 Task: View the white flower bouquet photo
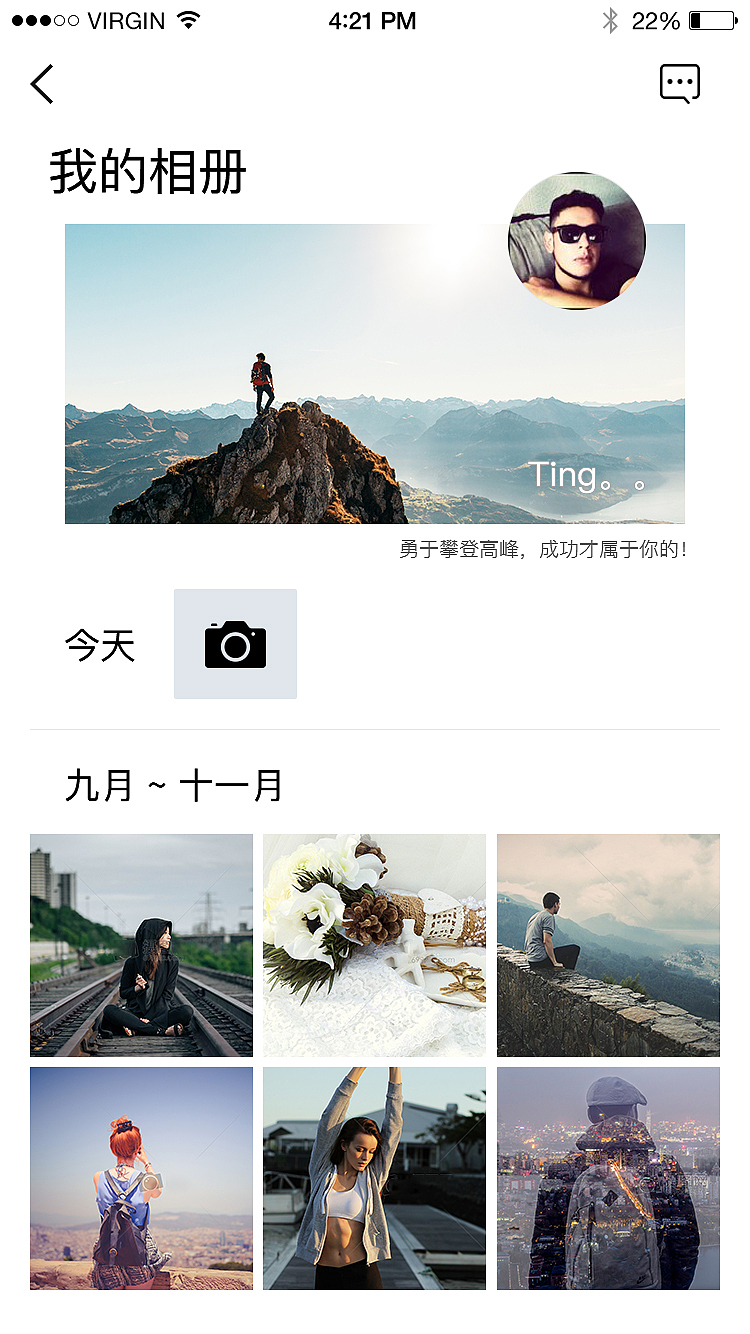tap(374, 945)
